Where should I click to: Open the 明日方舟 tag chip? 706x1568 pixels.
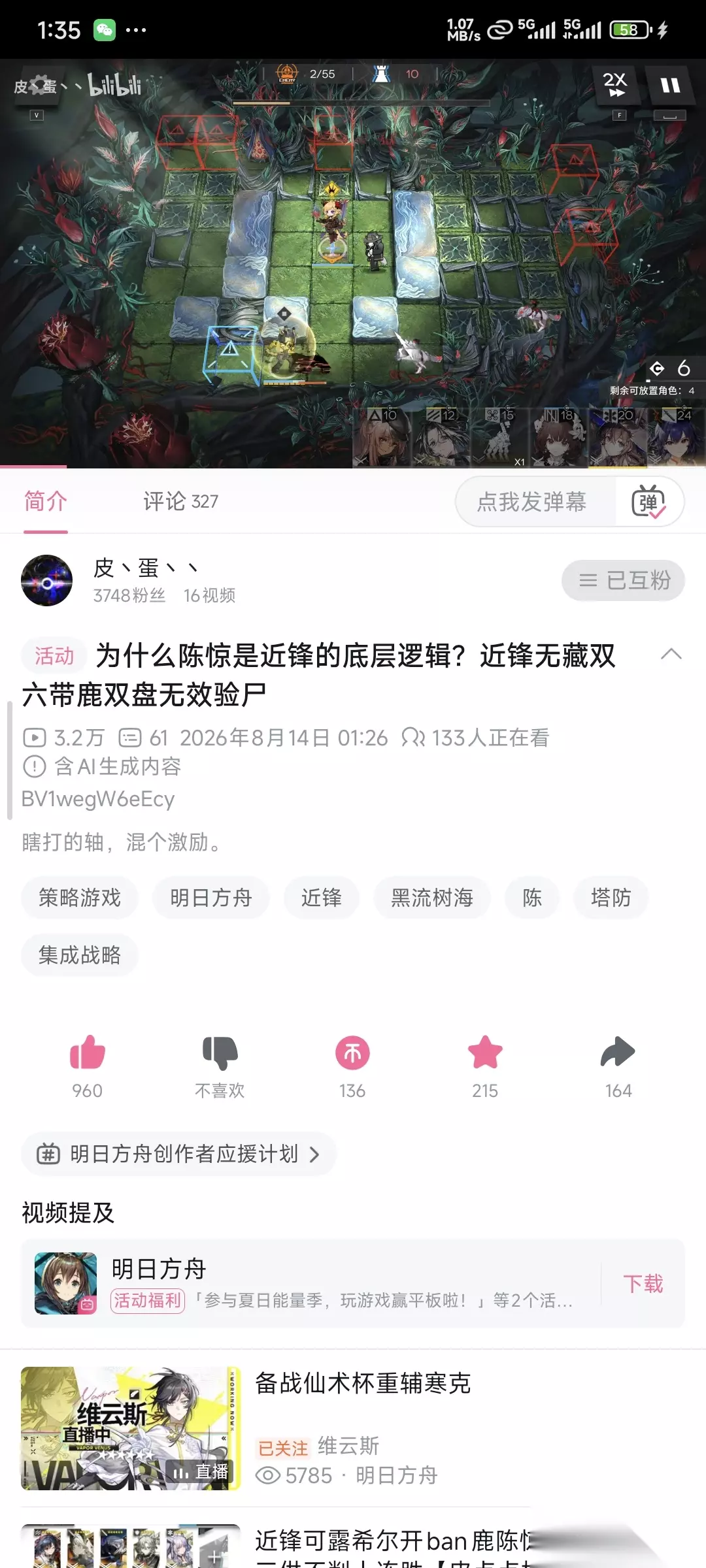tap(210, 898)
